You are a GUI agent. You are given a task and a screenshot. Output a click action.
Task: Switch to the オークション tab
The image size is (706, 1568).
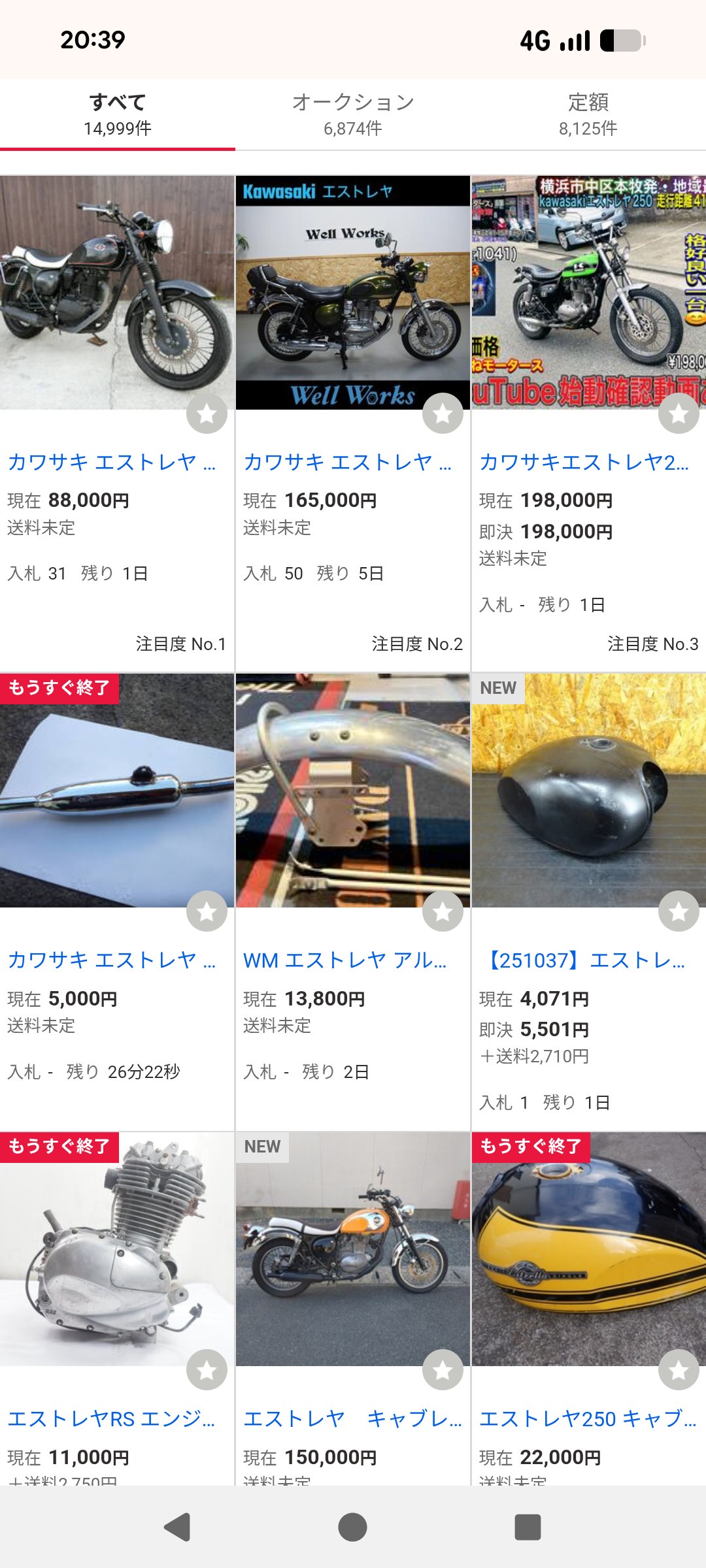pos(353,114)
